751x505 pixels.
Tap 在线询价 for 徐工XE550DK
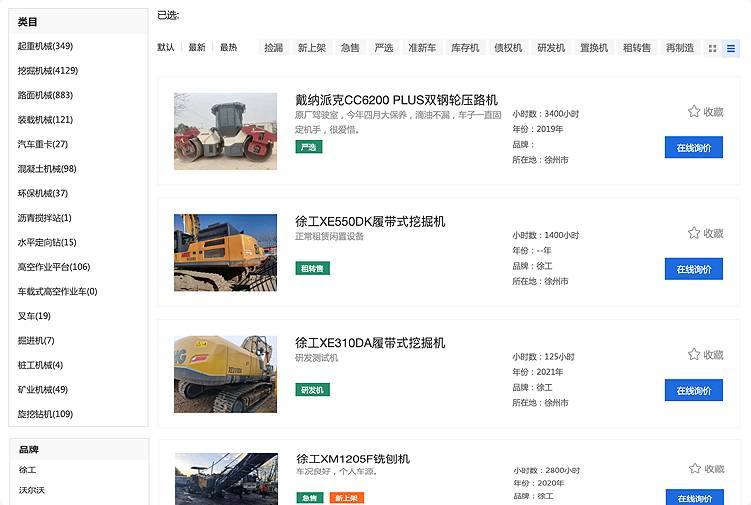693,269
